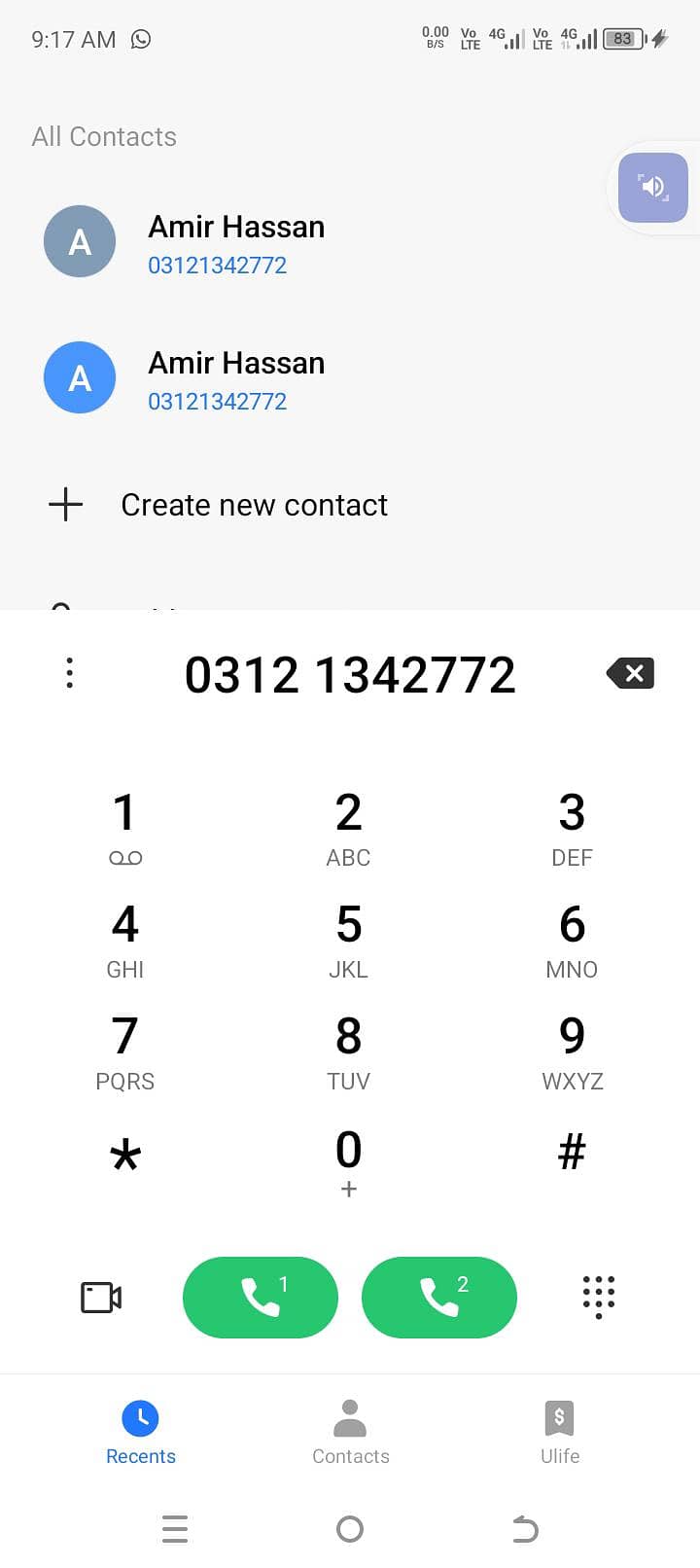This screenshot has height=1568, width=700.
Task: Dial digit 5 on the keypad
Action: coord(349,940)
